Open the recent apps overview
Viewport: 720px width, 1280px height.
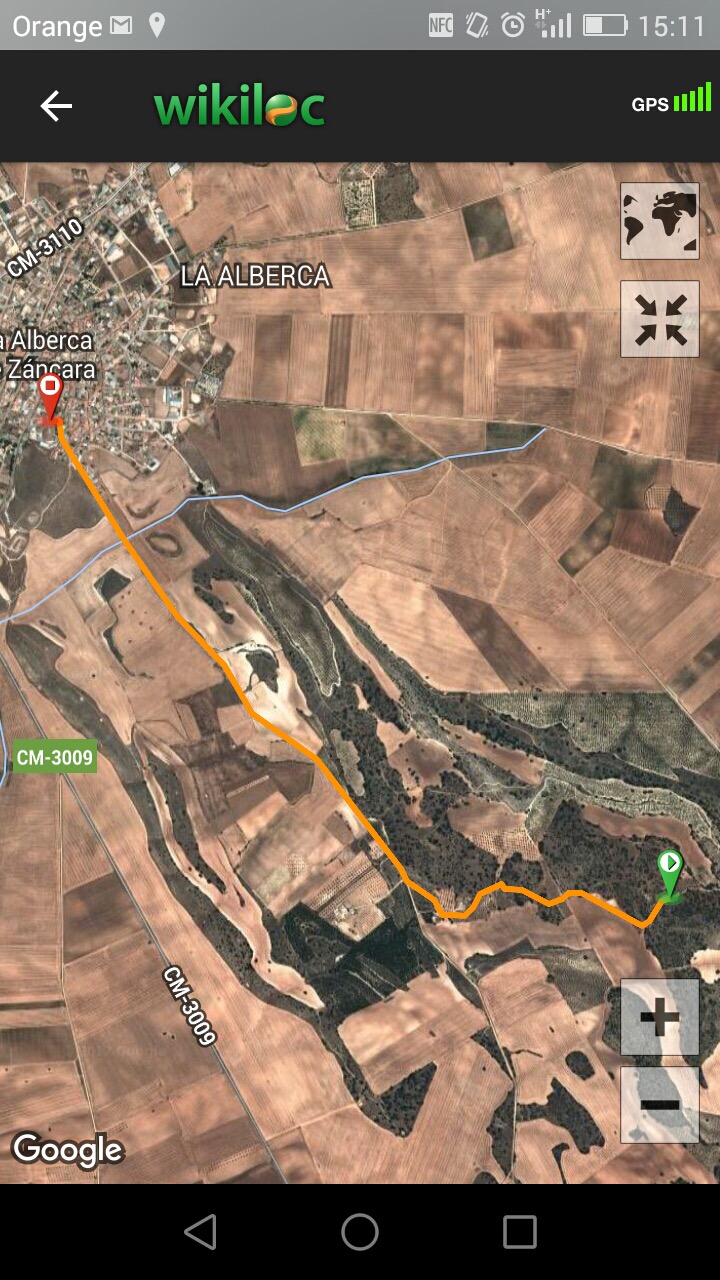click(x=520, y=1232)
